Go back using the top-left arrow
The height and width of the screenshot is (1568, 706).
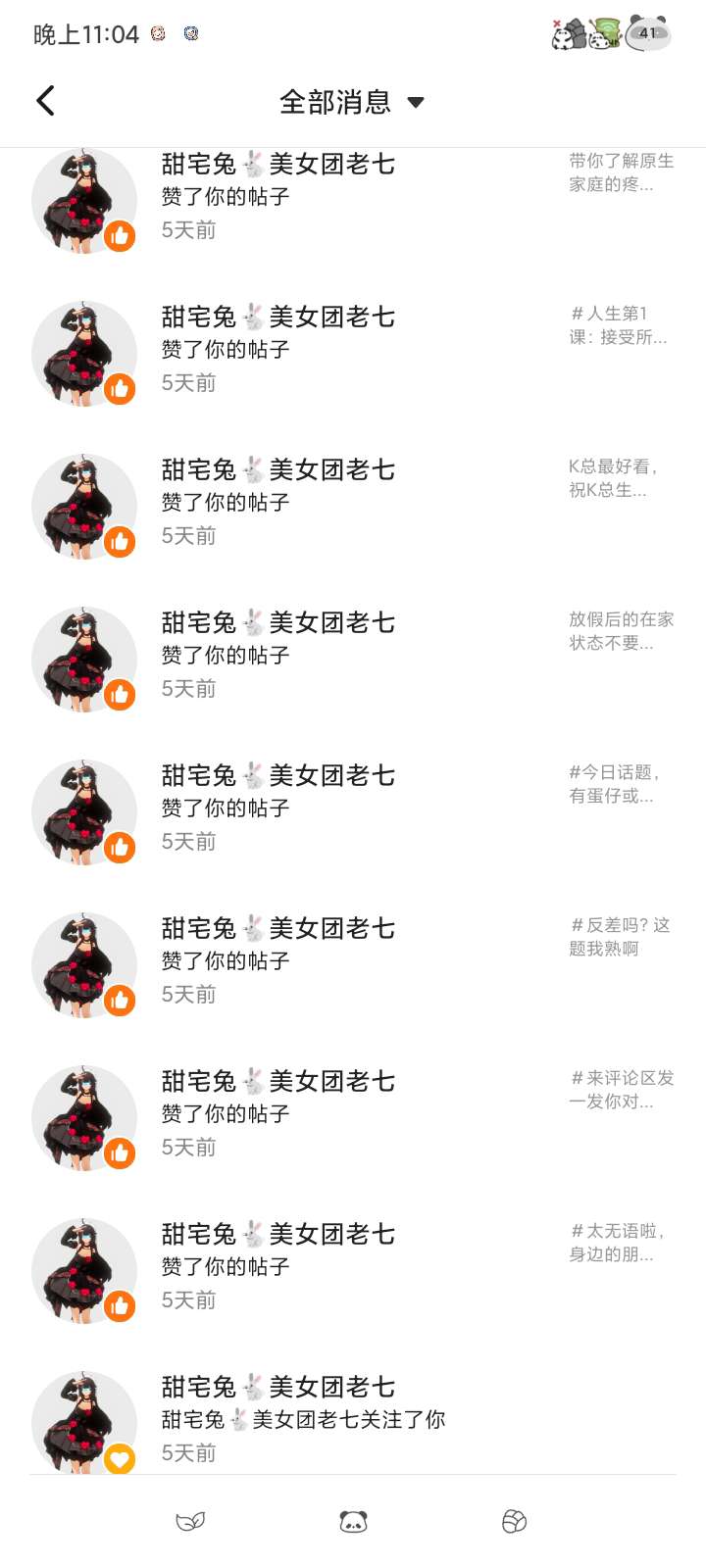coord(45,101)
